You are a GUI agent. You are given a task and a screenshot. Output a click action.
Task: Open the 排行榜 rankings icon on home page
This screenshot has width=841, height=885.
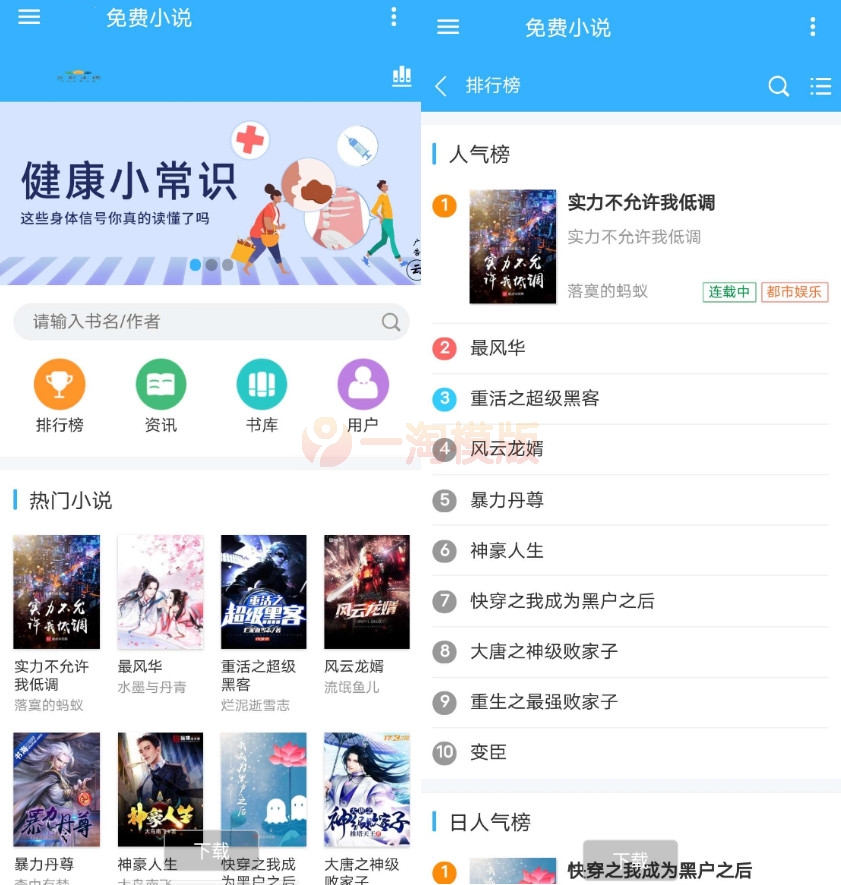[x=59, y=384]
